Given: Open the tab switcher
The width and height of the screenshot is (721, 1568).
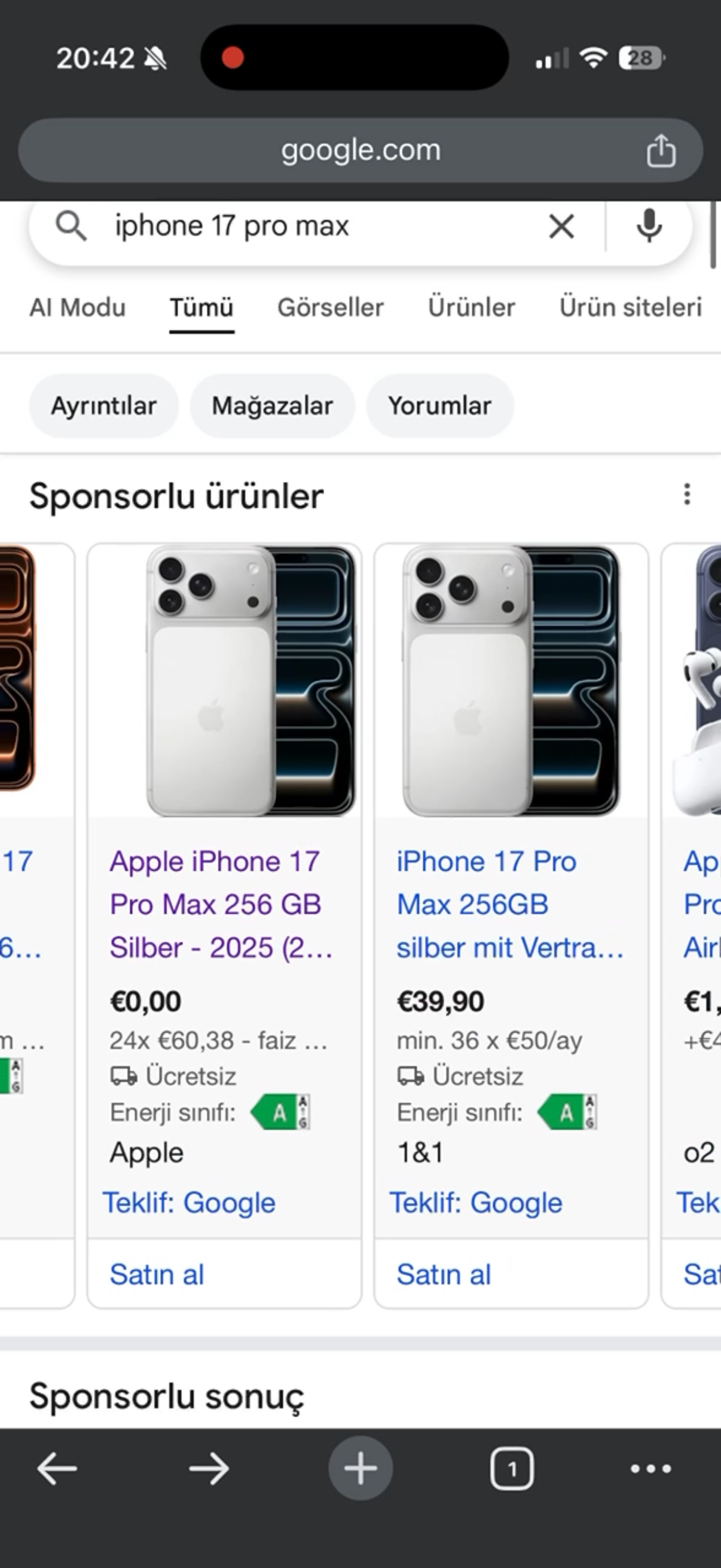Looking at the screenshot, I should (512, 1469).
